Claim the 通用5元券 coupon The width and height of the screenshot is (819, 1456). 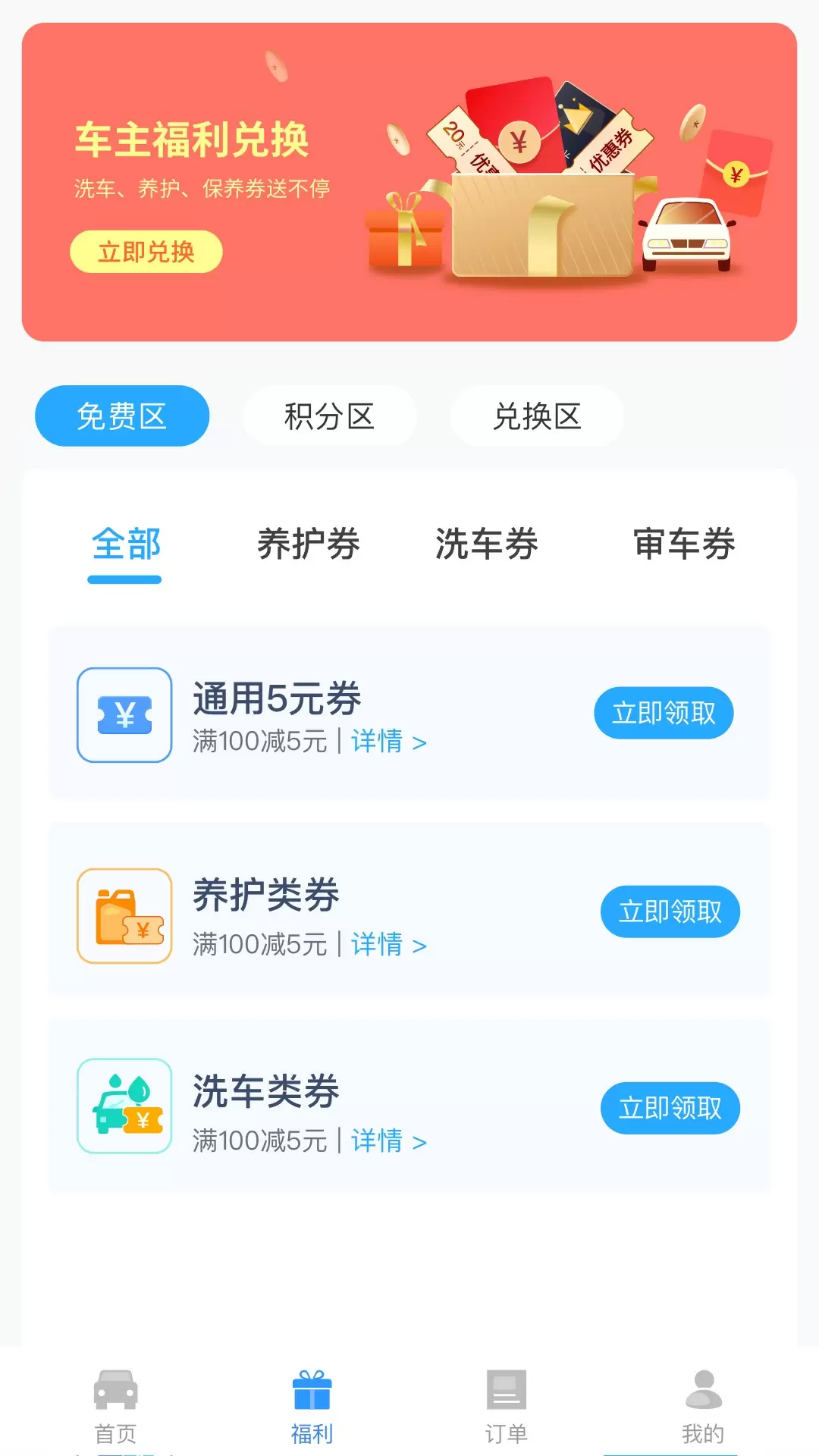[x=664, y=713]
